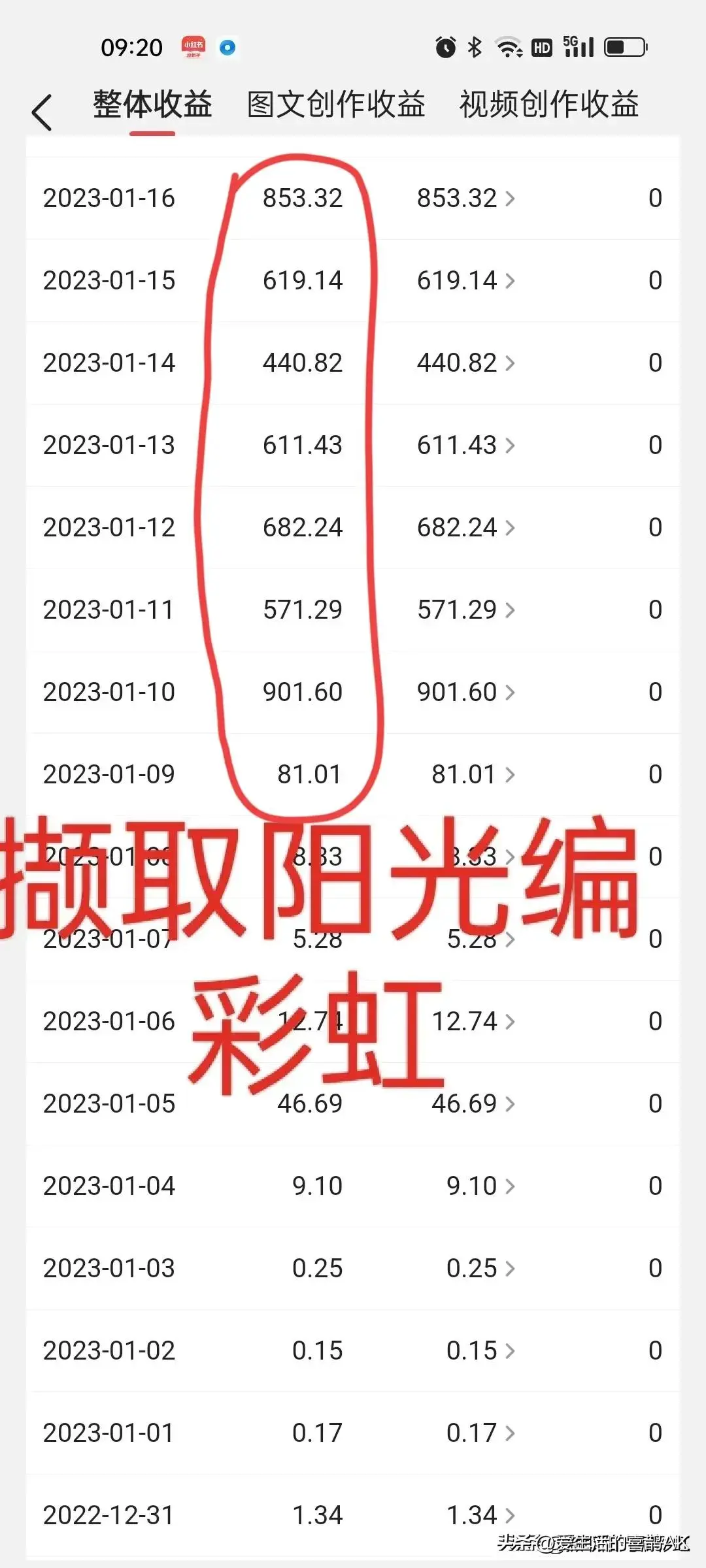Open 440.82 details for 2023-01-14
The image size is (706, 1568).
(x=466, y=363)
